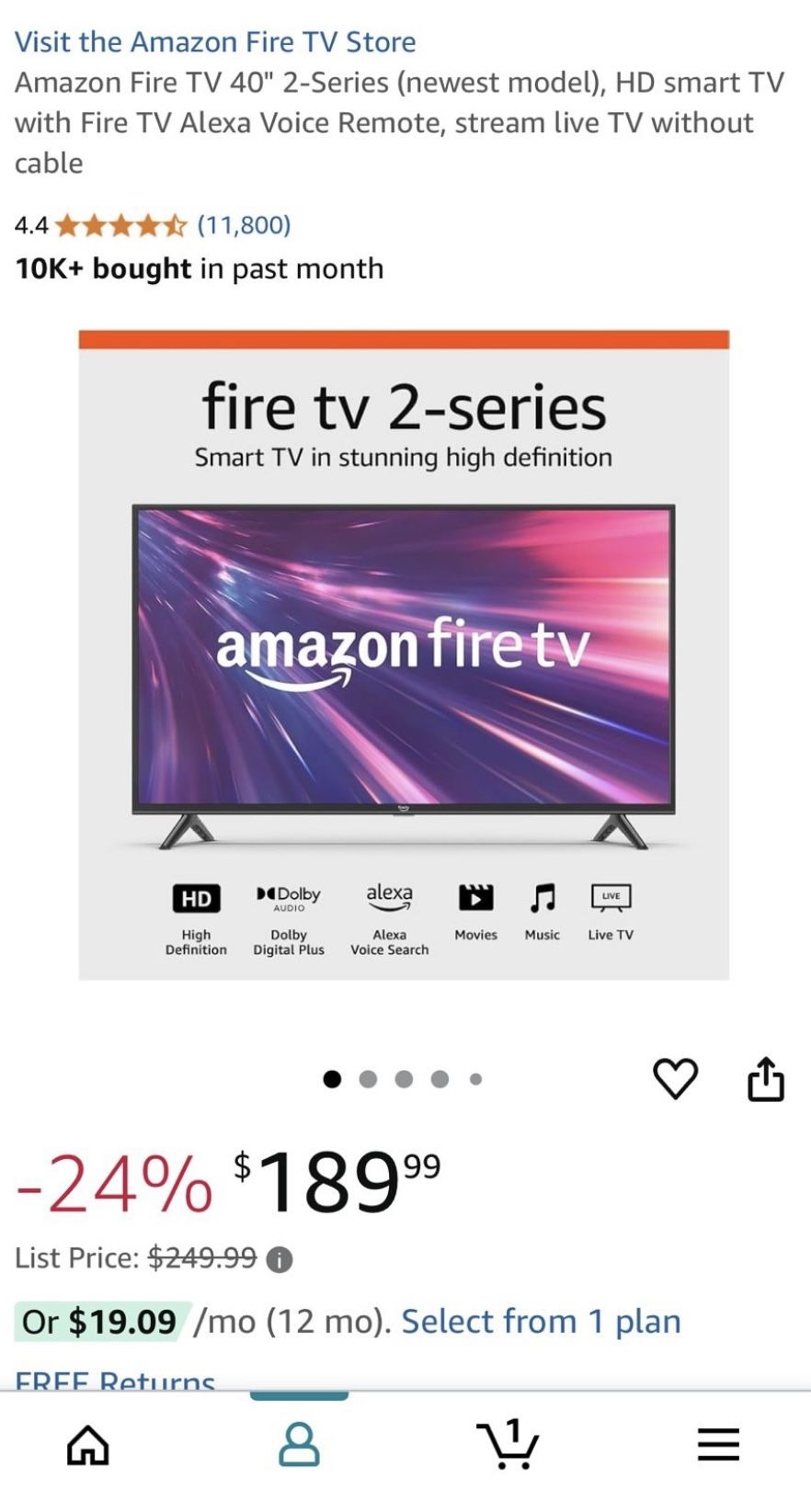Advance to the third product image dot

[404, 1079]
